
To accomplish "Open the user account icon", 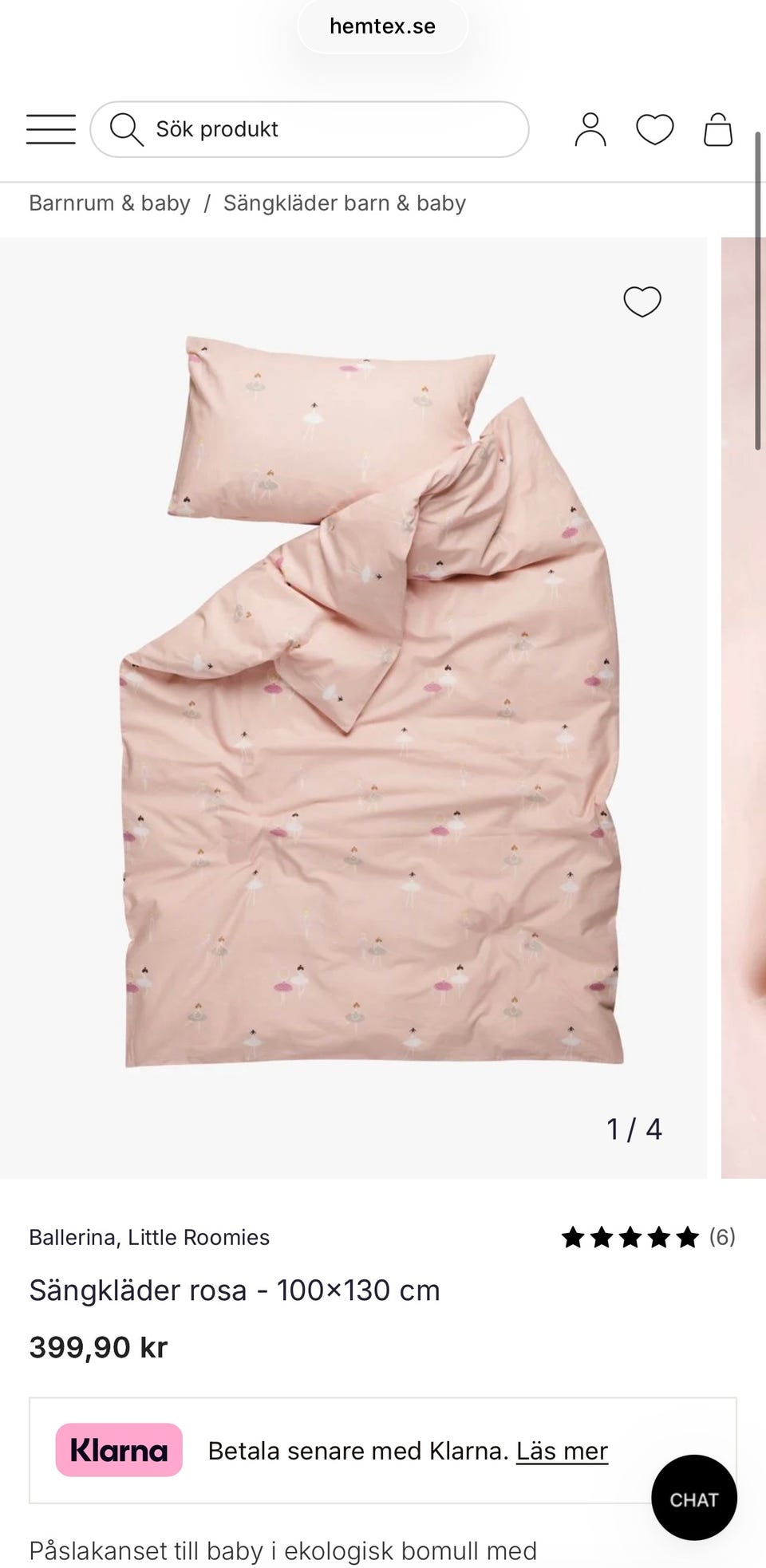I will coord(590,129).
